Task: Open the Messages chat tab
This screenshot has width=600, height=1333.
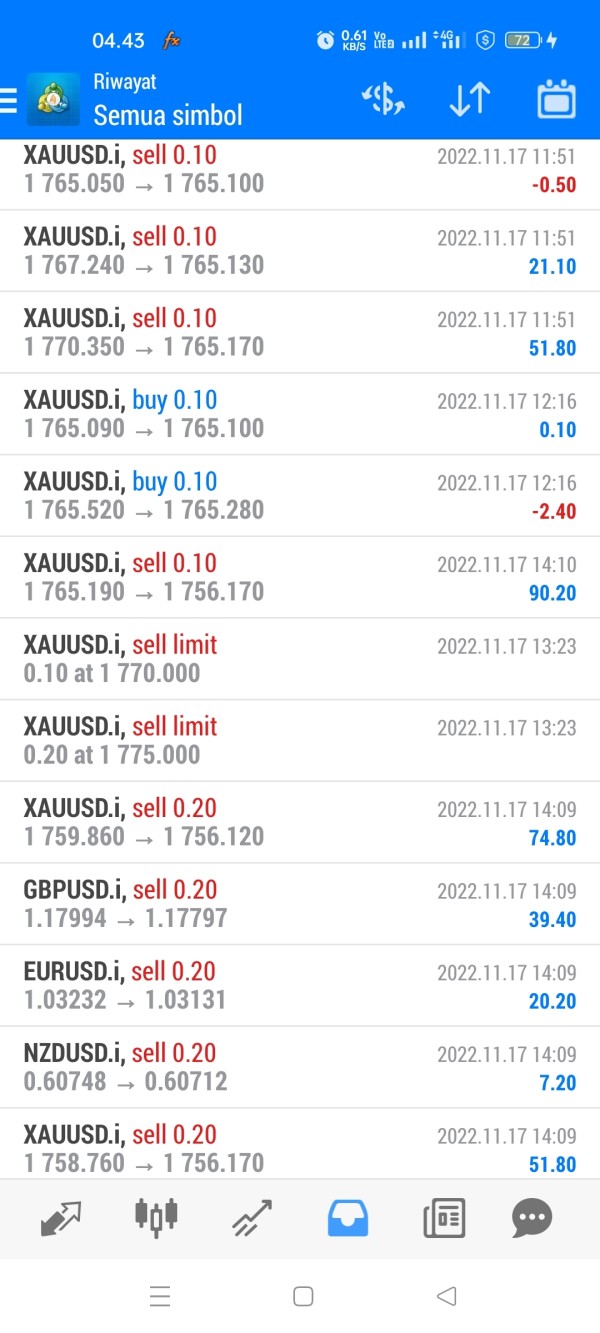Action: (532, 1218)
